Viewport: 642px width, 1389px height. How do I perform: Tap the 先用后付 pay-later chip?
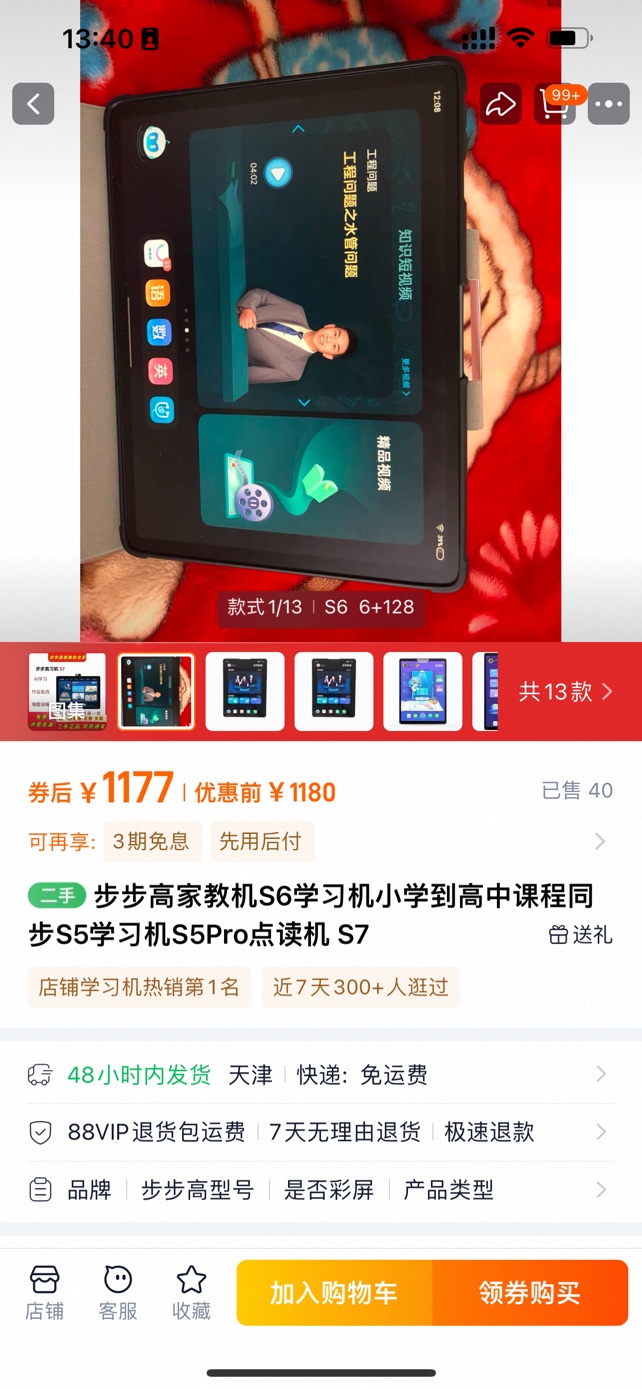260,841
